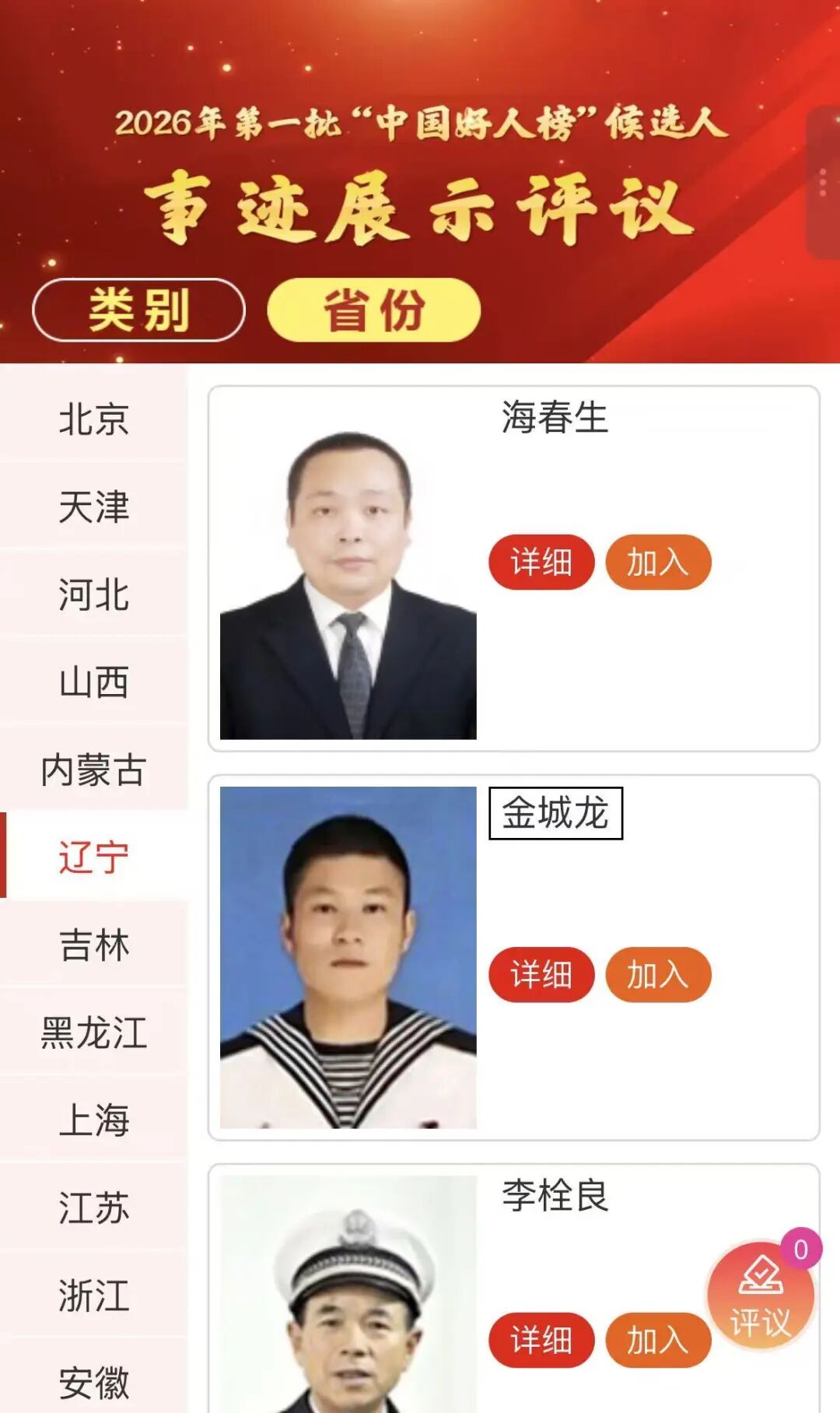This screenshot has width=840, height=1413.
Task: Select 天津 province
Action: [x=93, y=507]
